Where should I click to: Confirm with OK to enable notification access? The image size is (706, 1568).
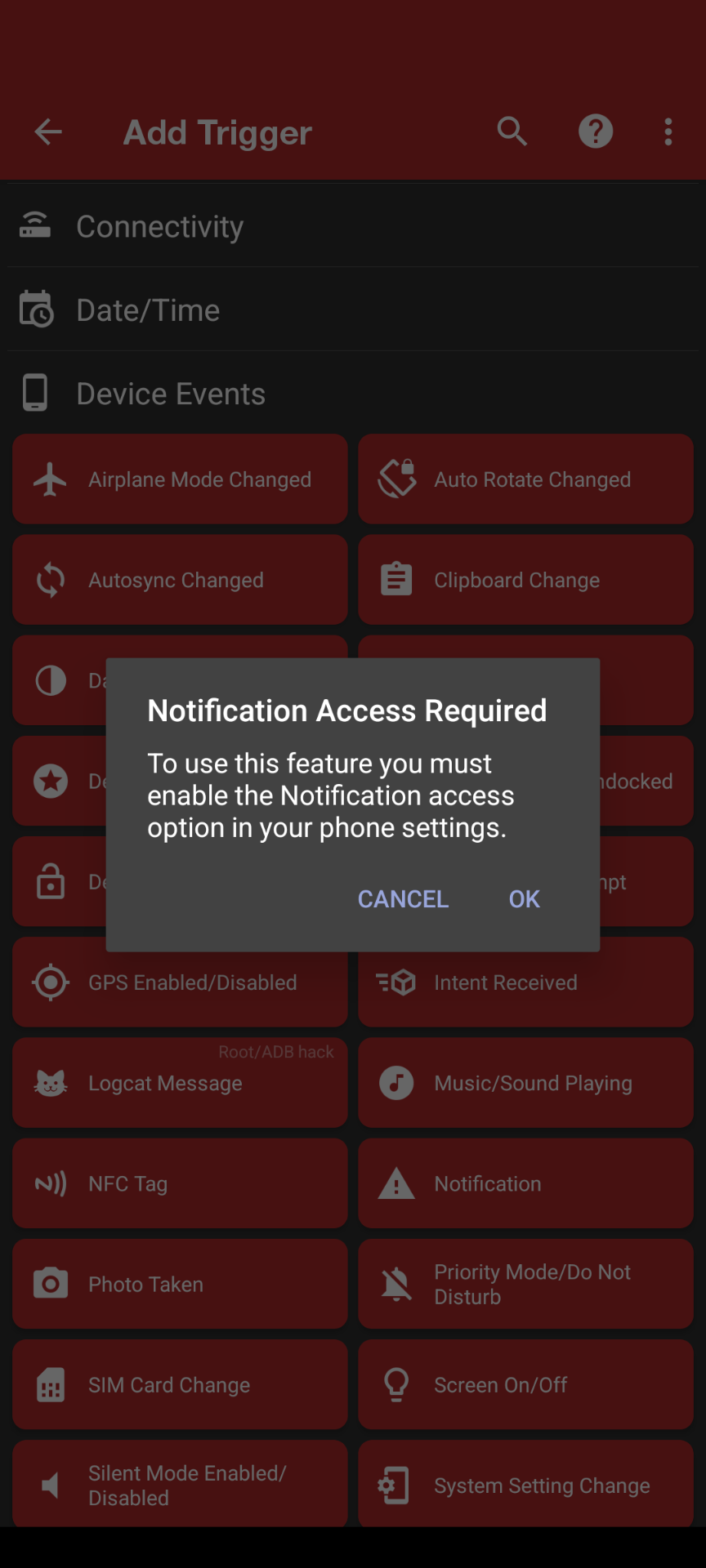click(524, 899)
